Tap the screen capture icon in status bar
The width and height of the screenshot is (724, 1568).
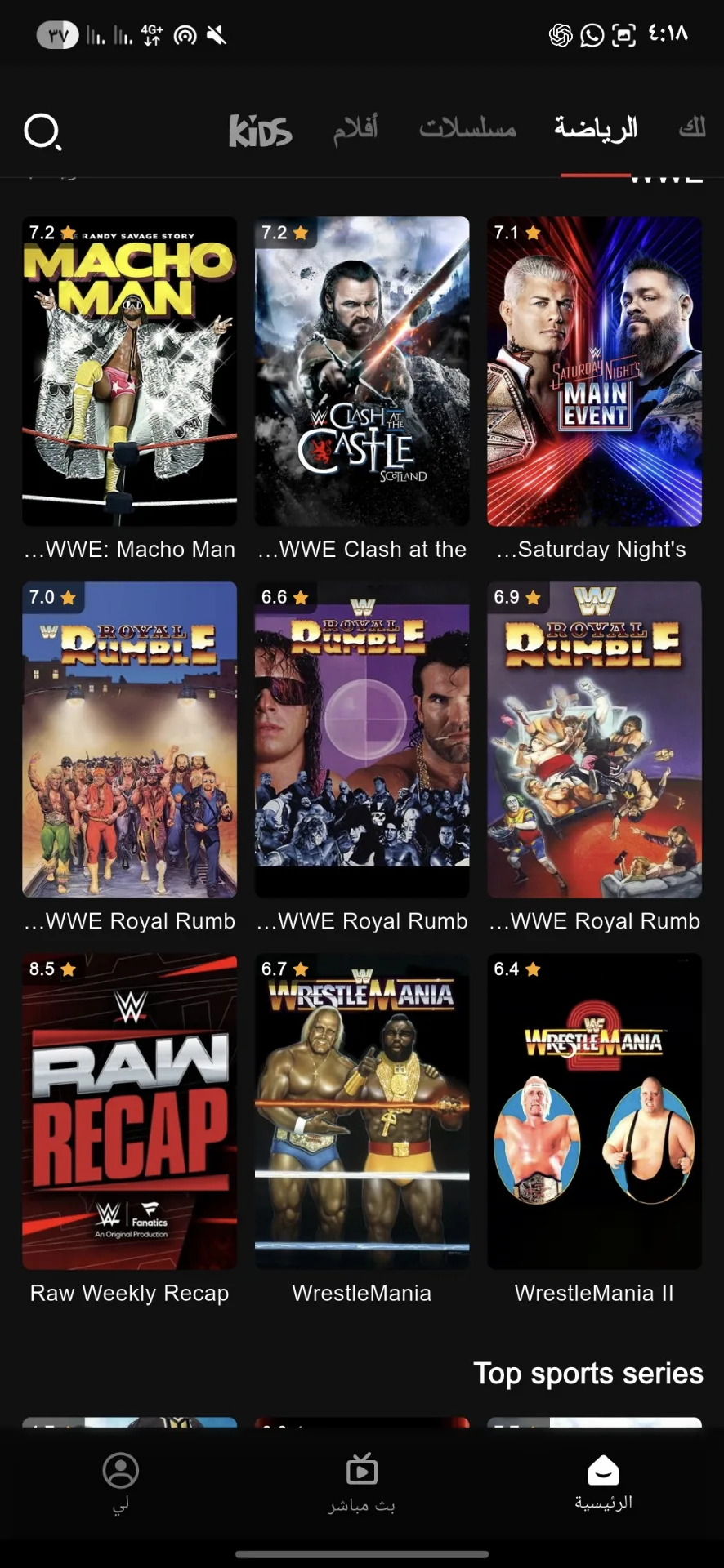(x=624, y=35)
